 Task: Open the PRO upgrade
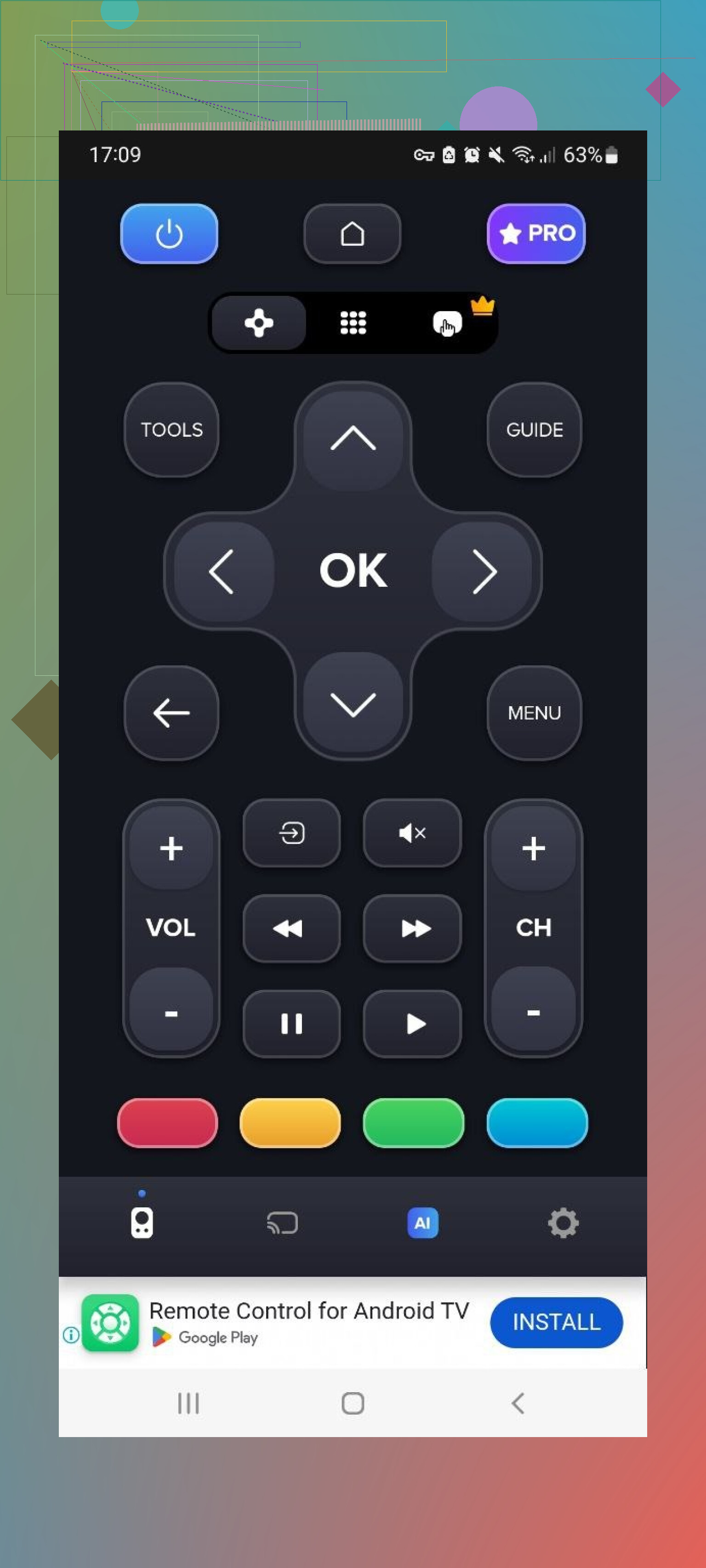[536, 234]
